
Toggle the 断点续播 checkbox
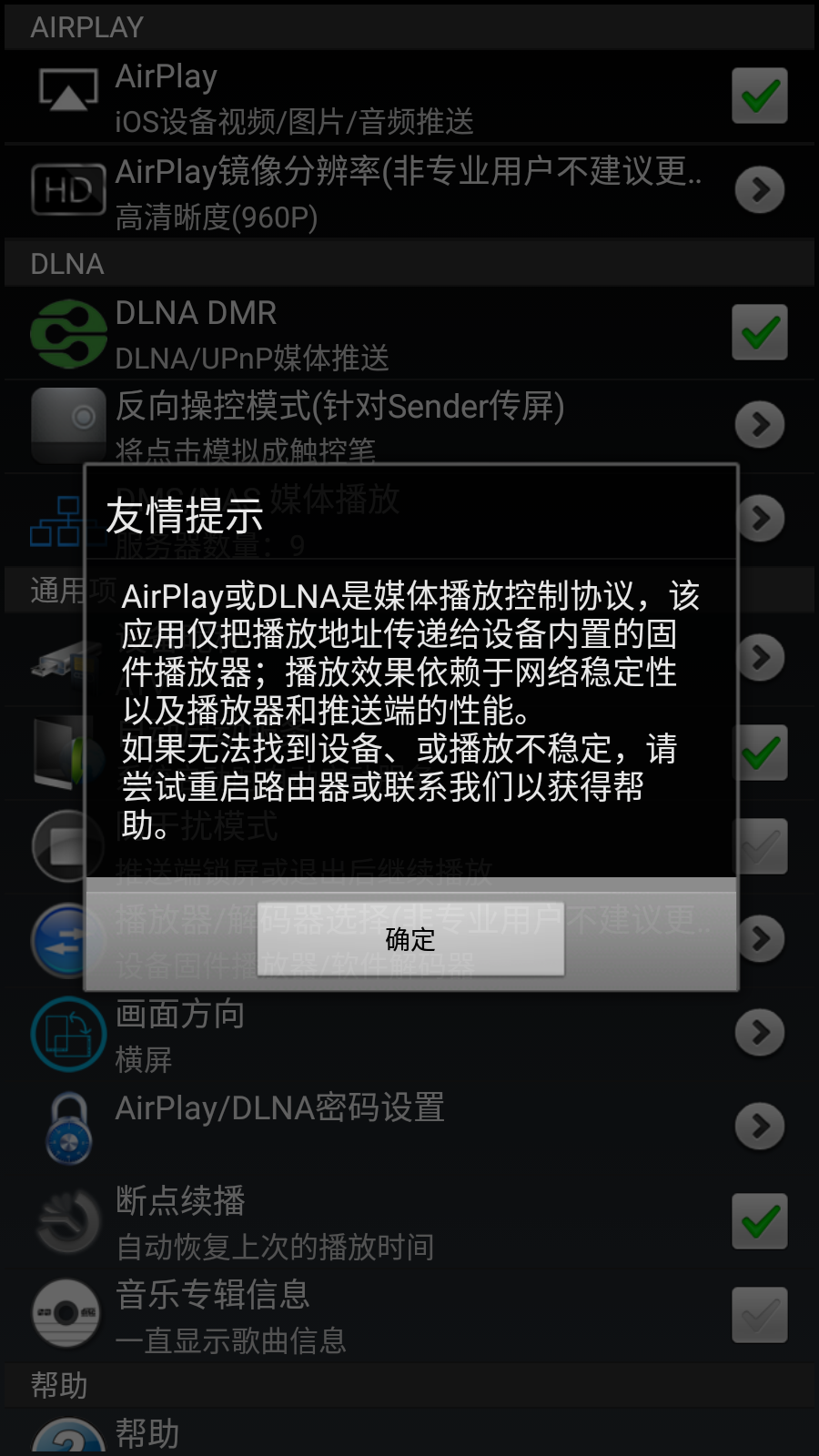click(x=760, y=1221)
